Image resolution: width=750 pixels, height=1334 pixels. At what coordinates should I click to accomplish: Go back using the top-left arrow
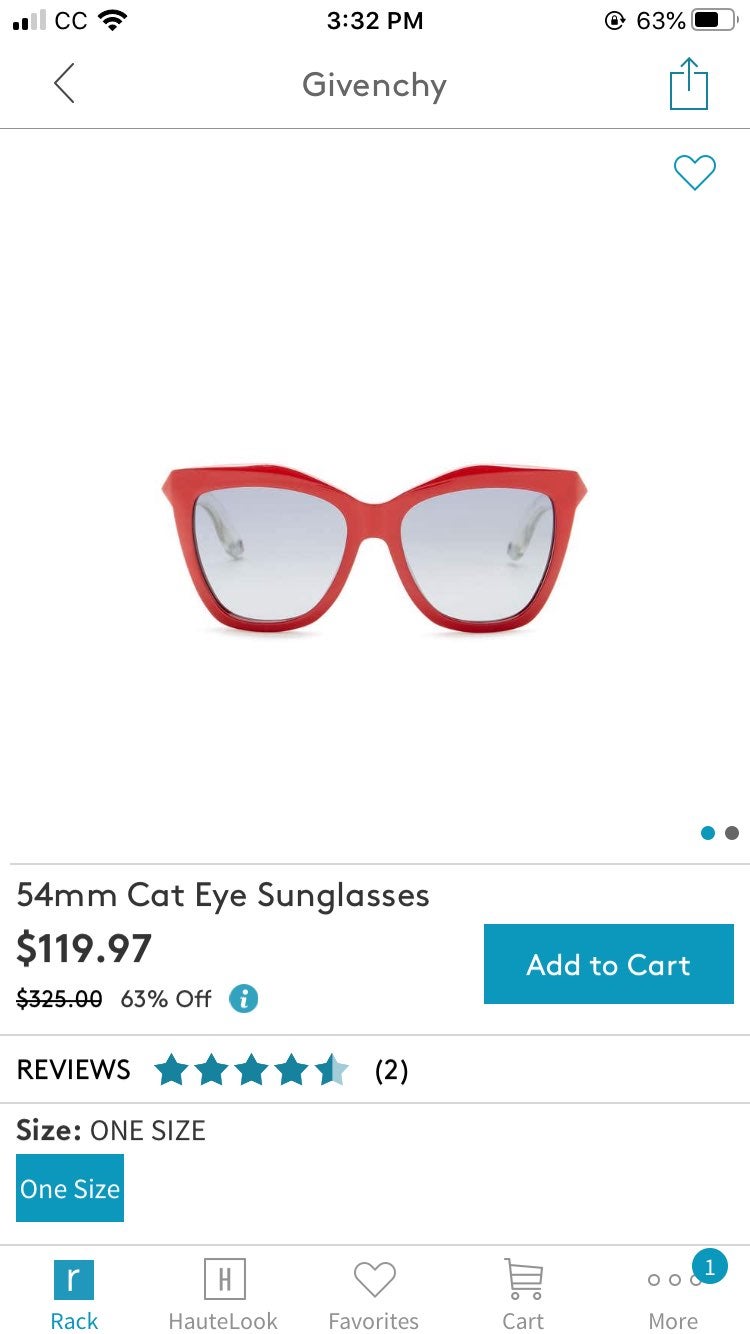point(64,83)
